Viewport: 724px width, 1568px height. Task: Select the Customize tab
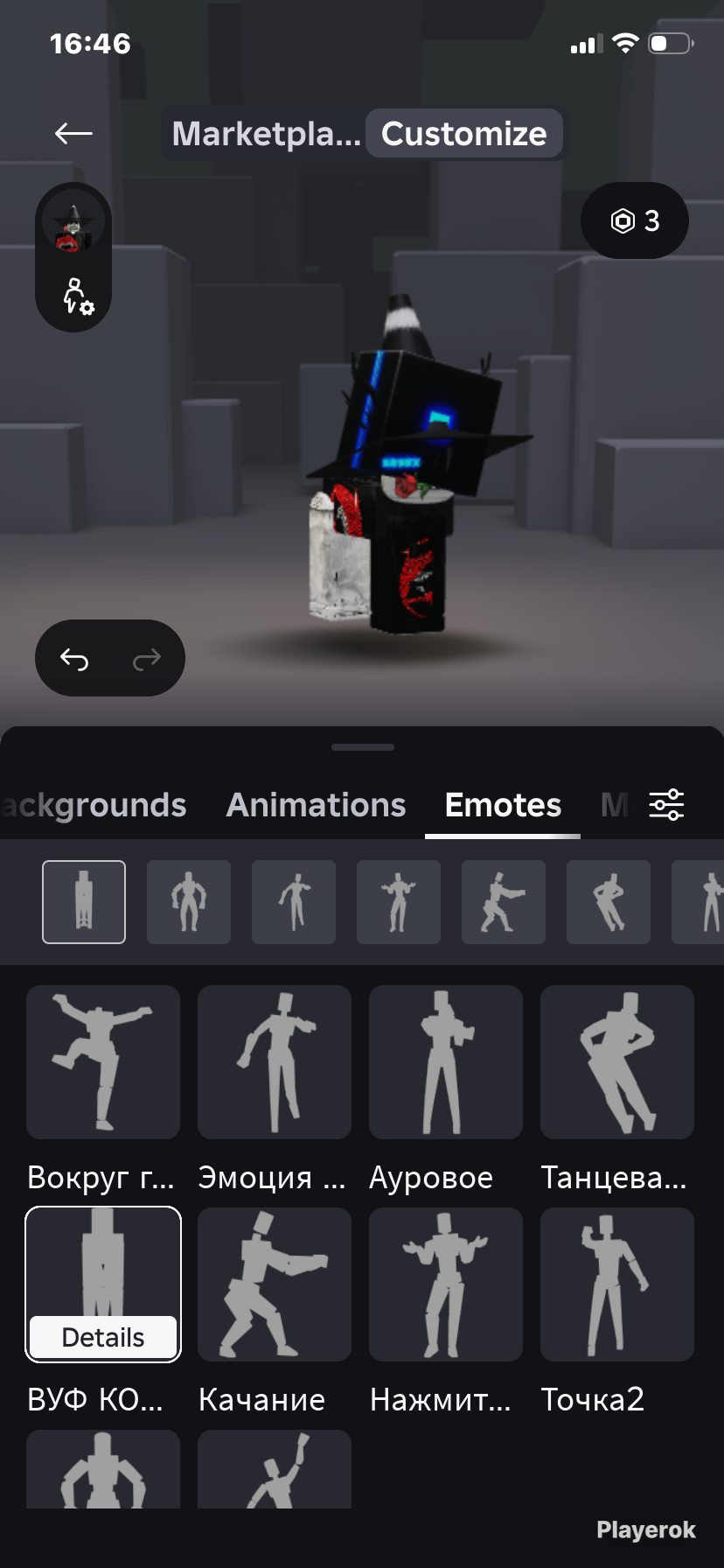pyautogui.click(x=463, y=134)
